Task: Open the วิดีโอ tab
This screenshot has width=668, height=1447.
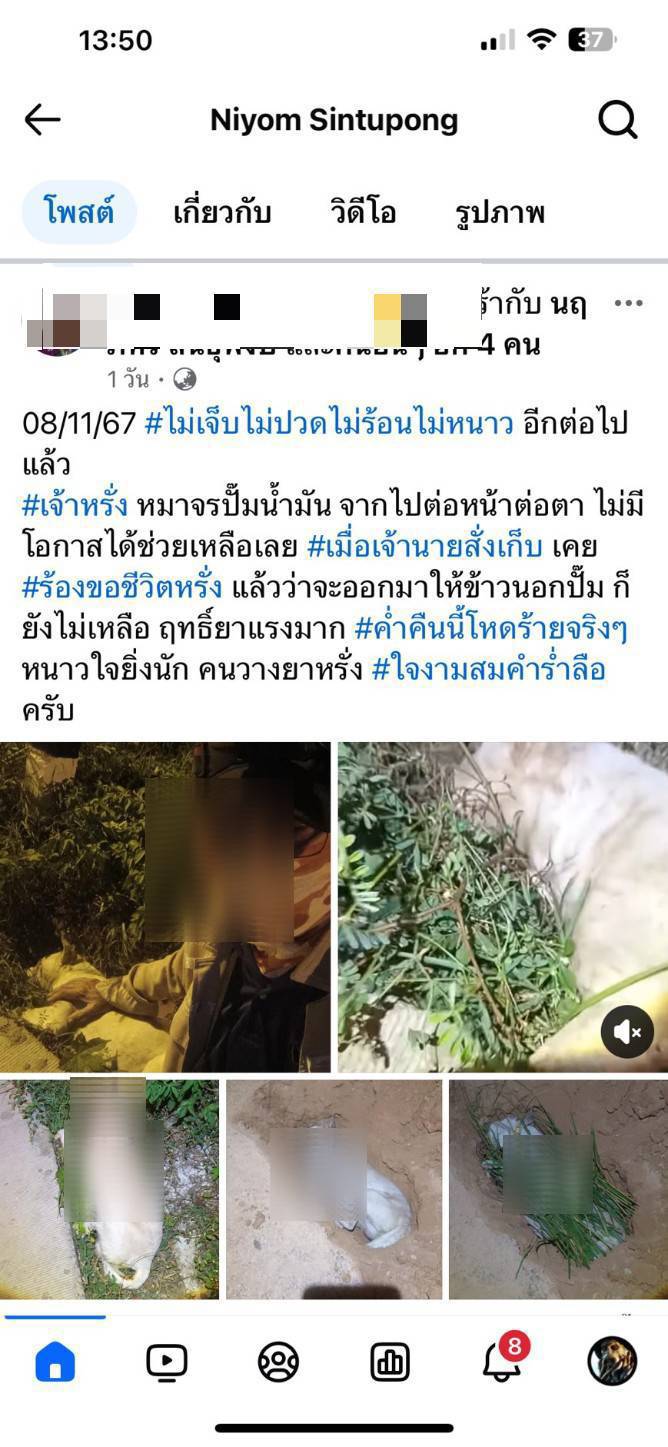Action: [363, 212]
